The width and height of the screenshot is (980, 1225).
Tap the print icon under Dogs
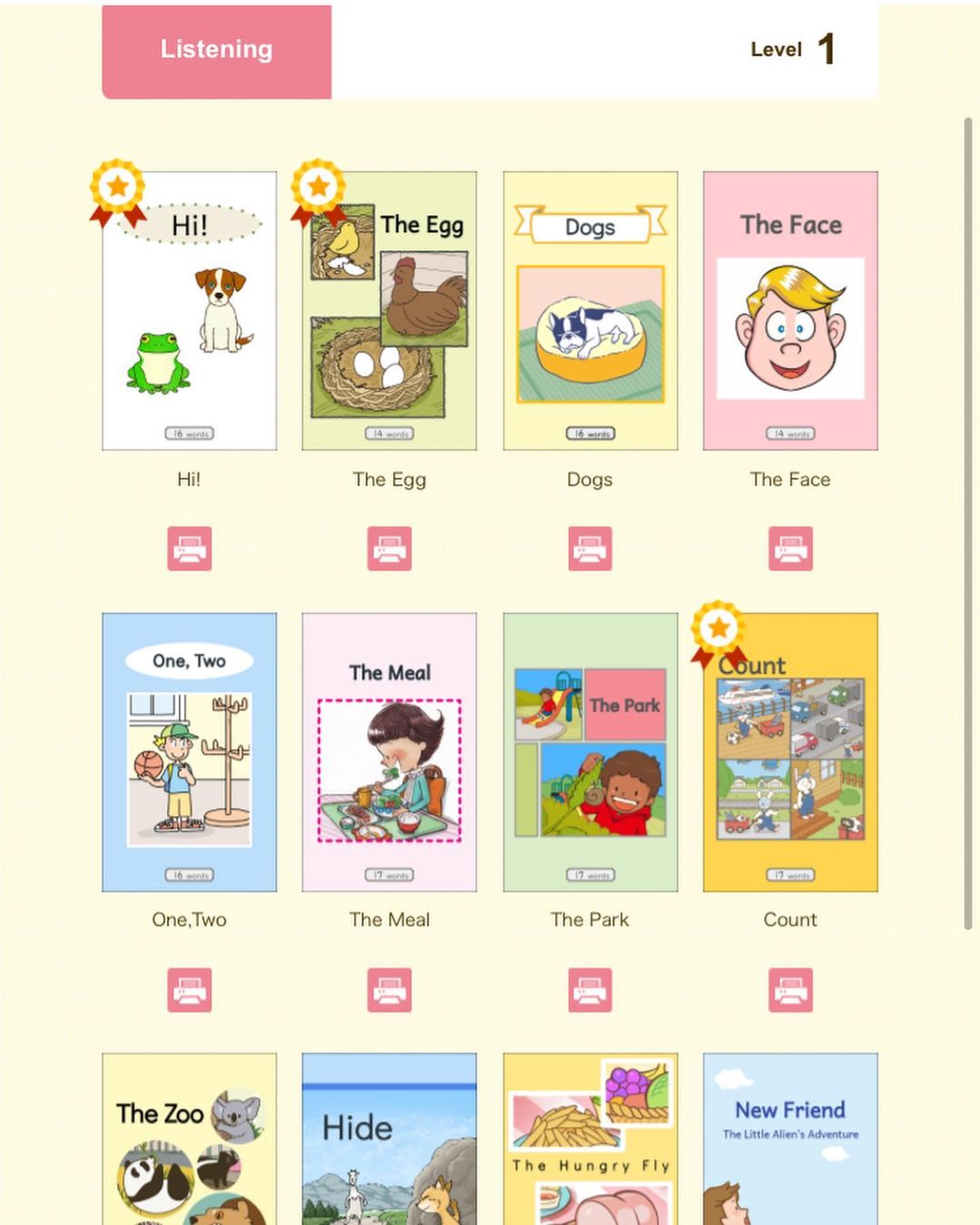(590, 549)
